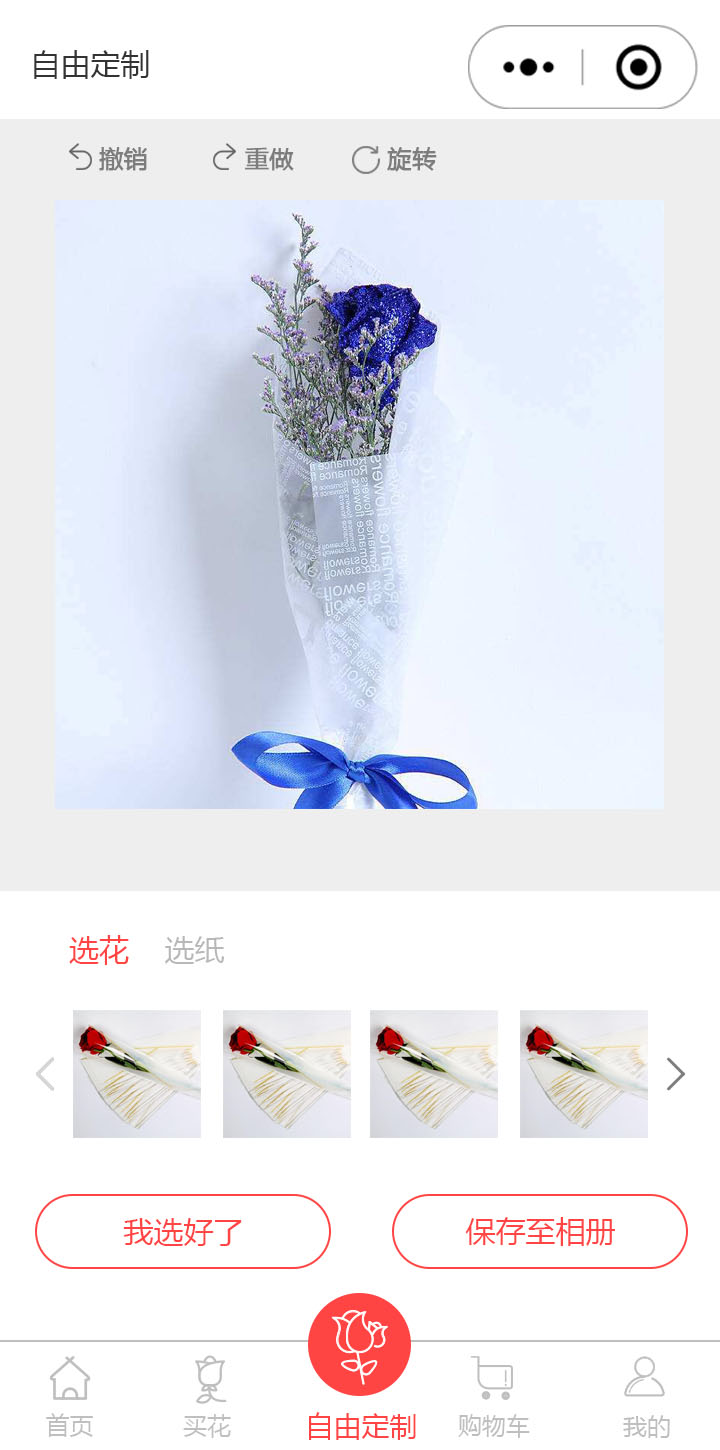Show more flowers with the right arrow

[676, 1074]
